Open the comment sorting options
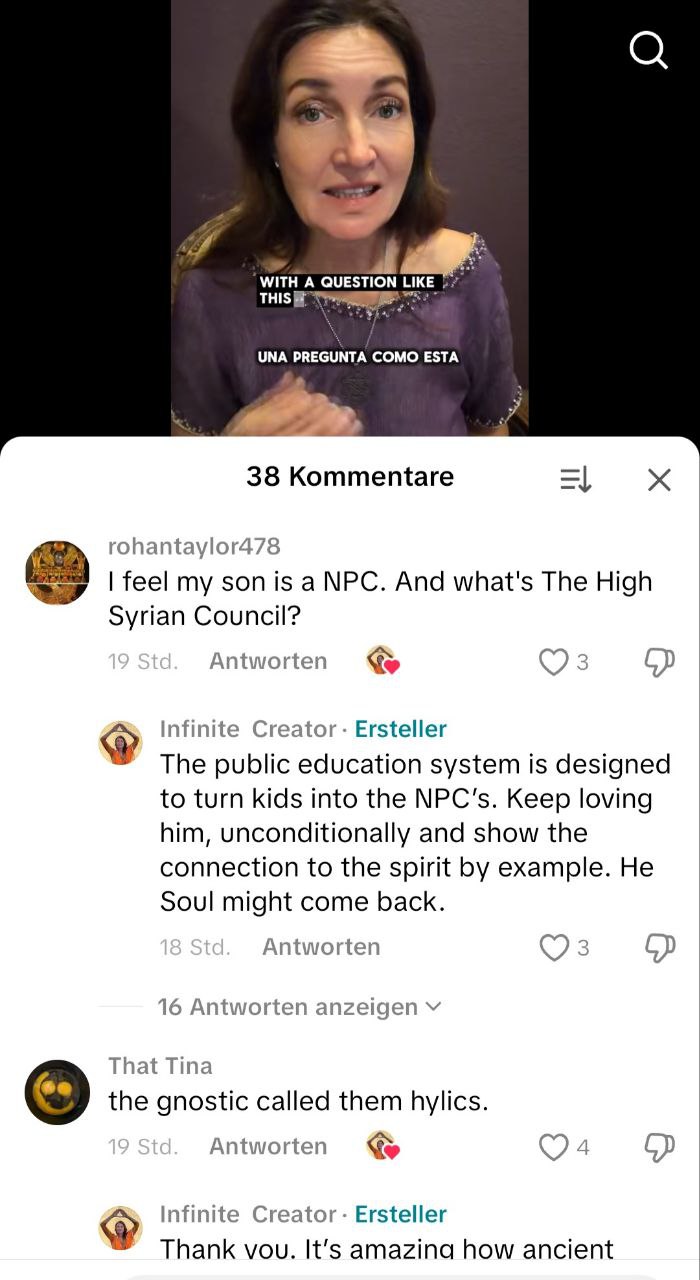700x1280 pixels. 575,480
